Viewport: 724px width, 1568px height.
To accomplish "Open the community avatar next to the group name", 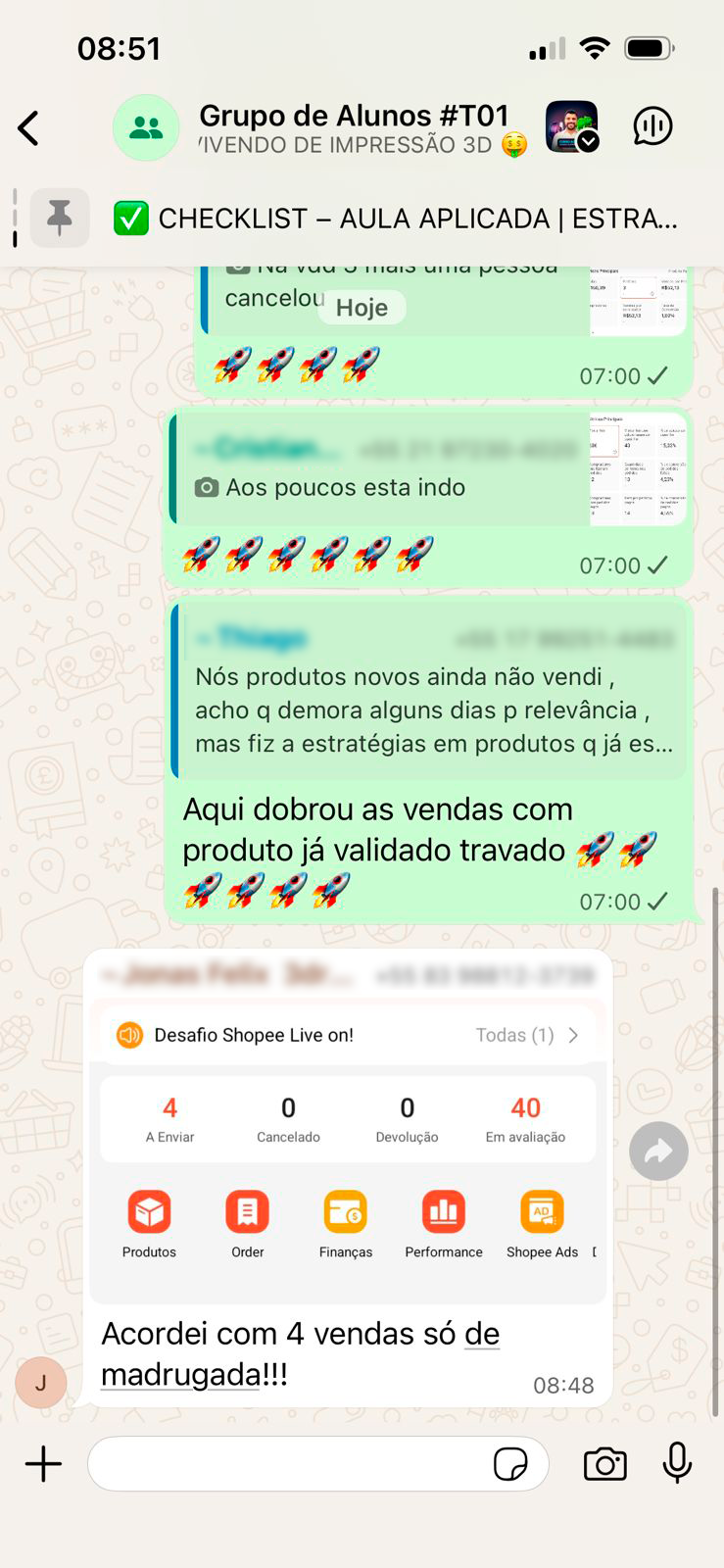I will pyautogui.click(x=572, y=126).
